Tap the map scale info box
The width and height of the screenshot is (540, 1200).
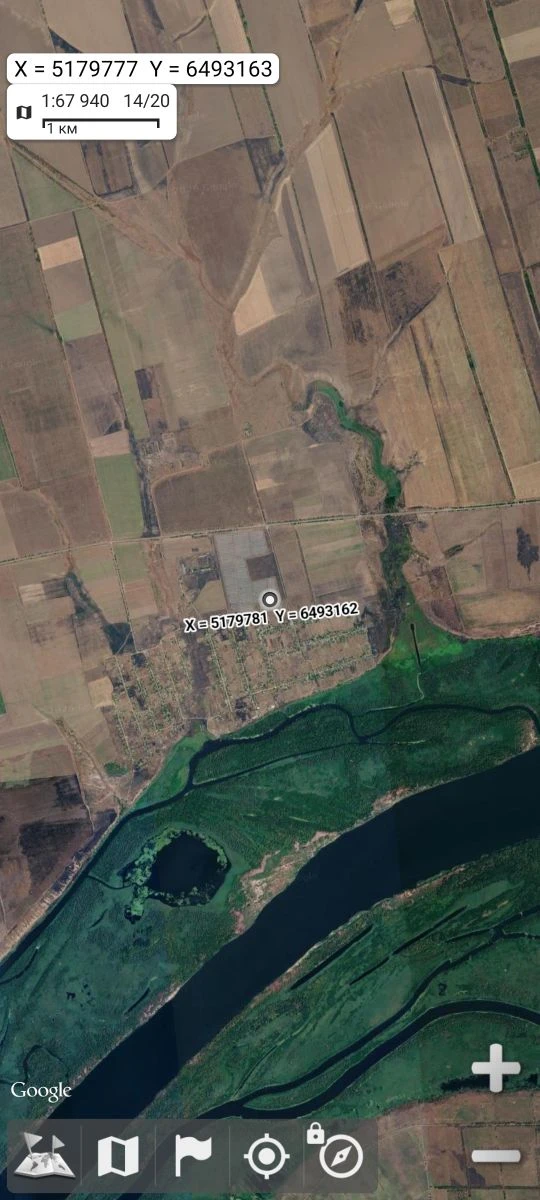coord(93,112)
